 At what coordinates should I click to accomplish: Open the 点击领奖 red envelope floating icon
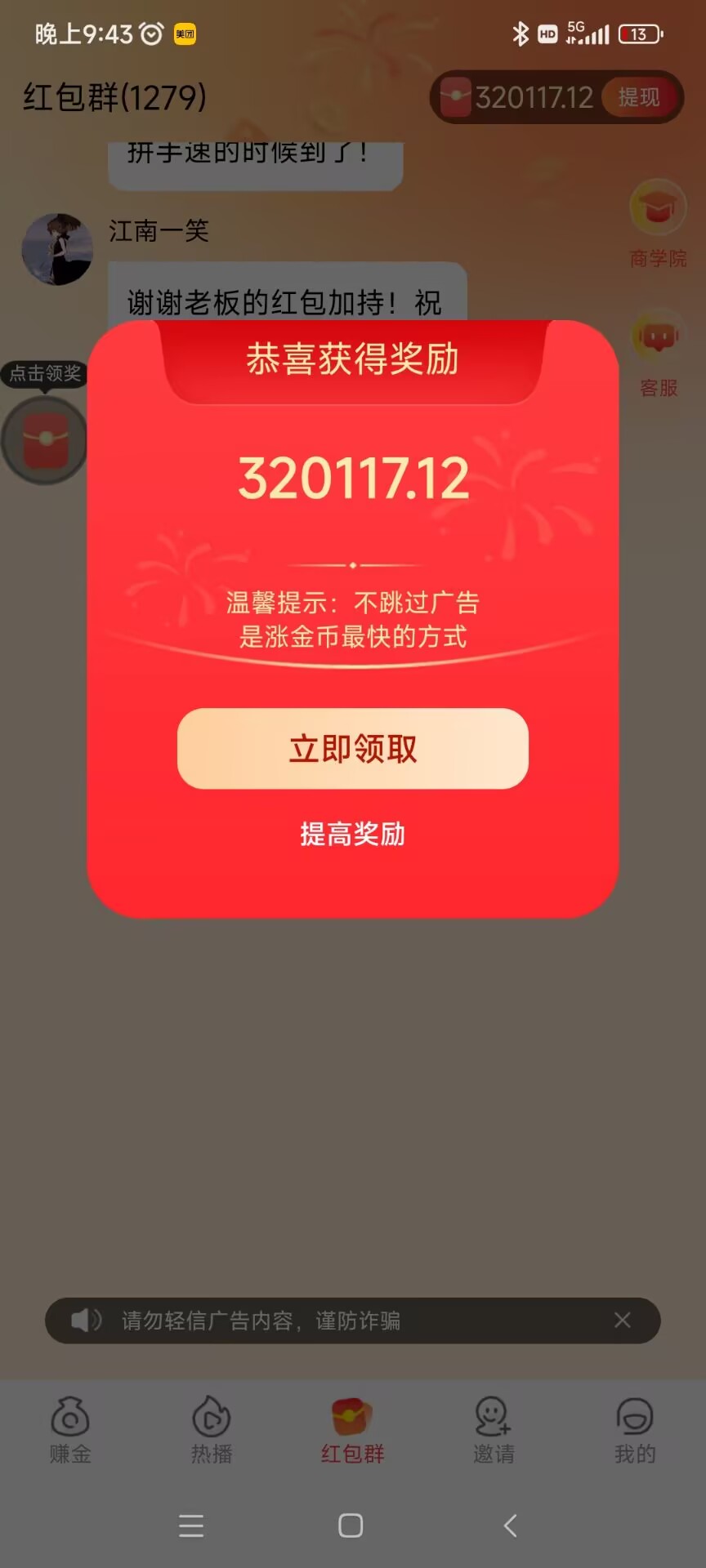coord(45,439)
